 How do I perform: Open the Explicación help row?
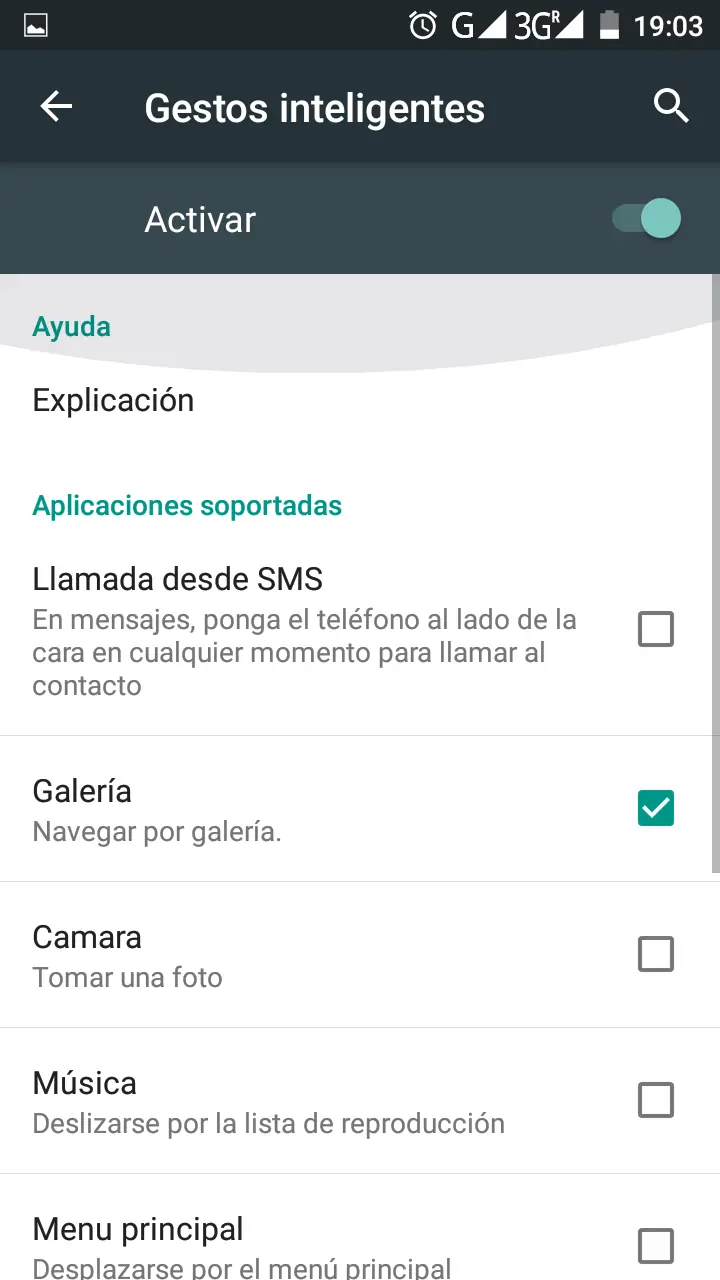pos(113,400)
